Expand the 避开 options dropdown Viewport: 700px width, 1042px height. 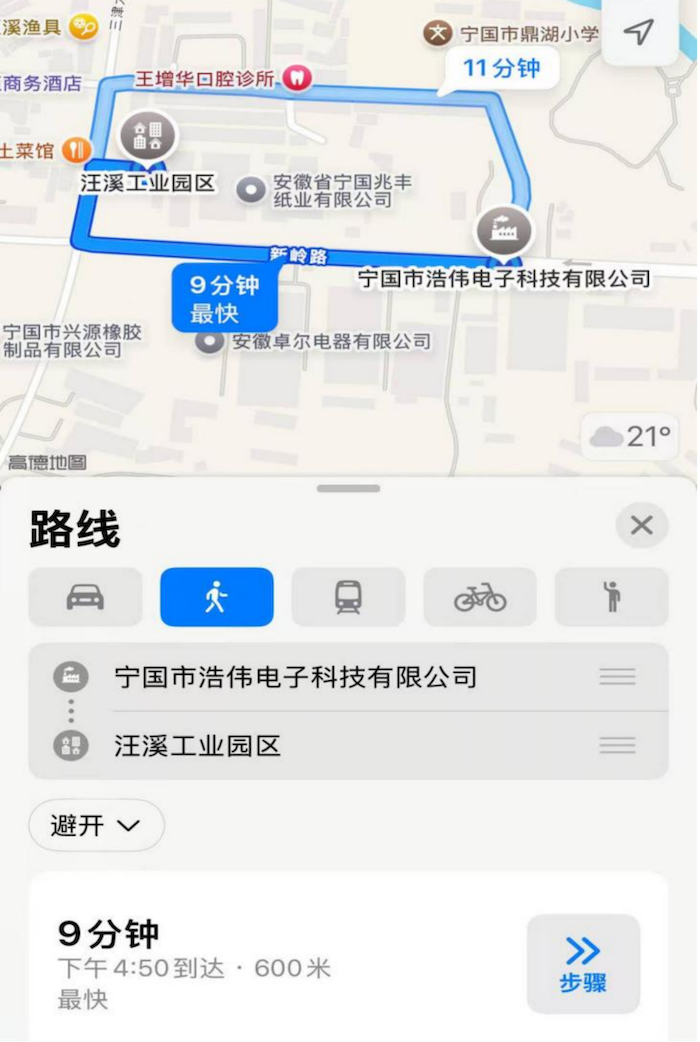[x=96, y=826]
